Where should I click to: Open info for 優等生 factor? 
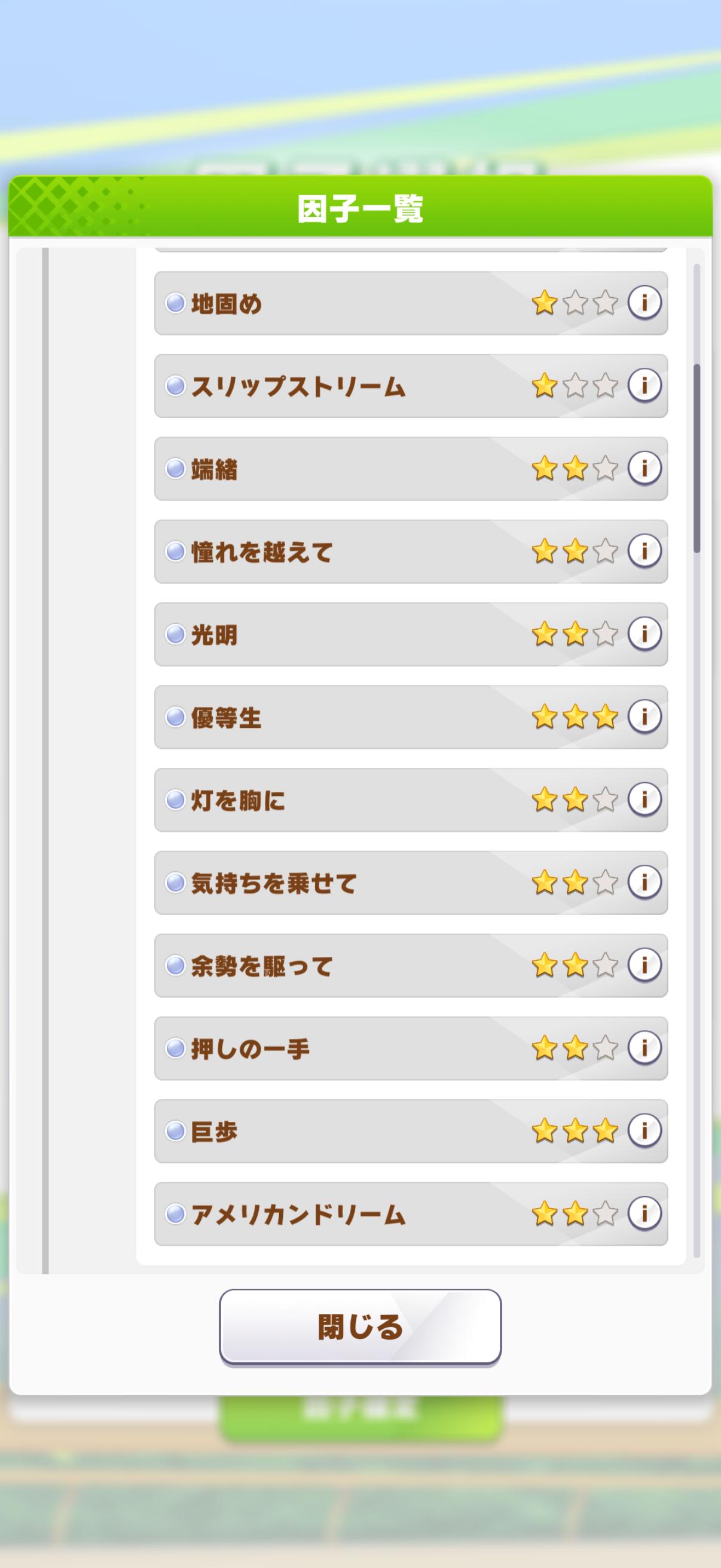pyautogui.click(x=644, y=716)
